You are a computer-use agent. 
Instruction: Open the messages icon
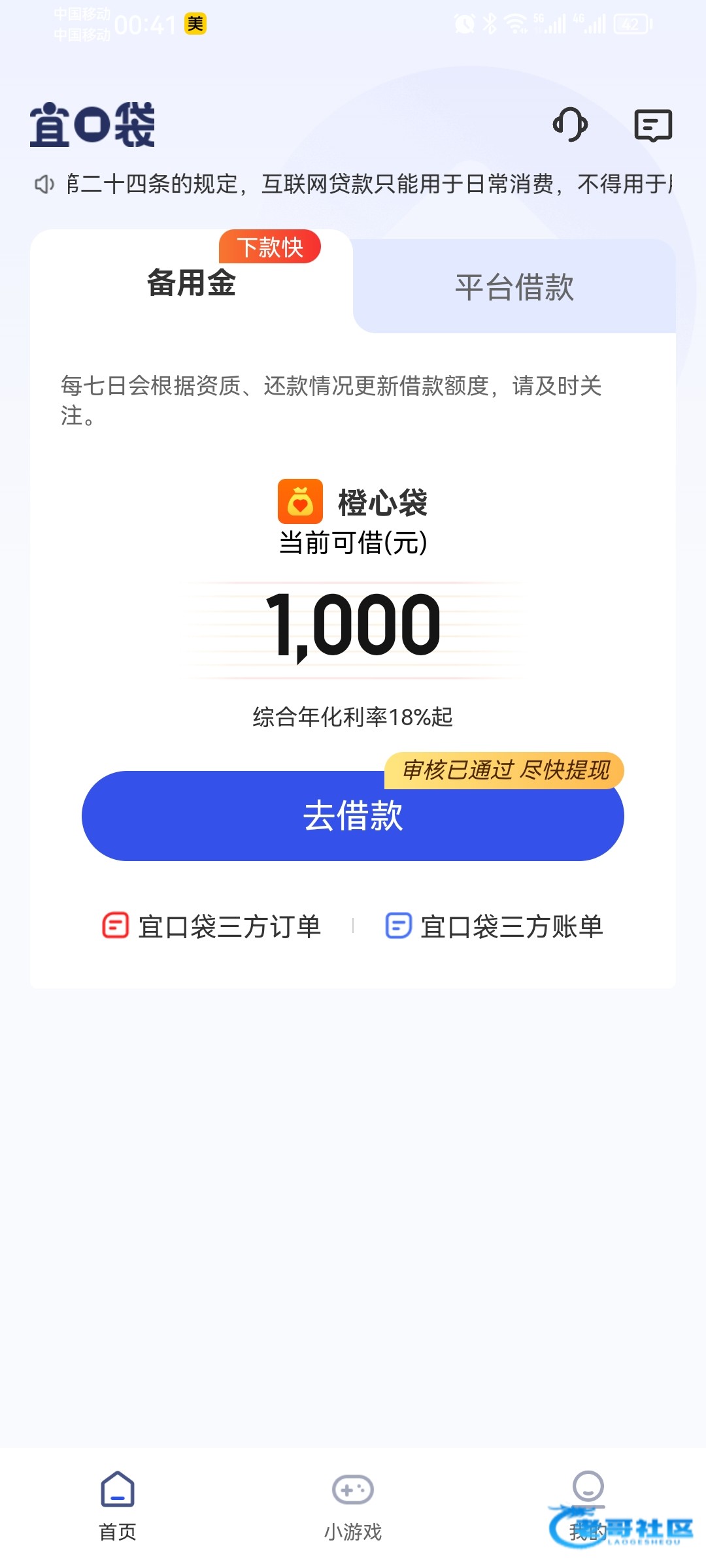point(653,125)
